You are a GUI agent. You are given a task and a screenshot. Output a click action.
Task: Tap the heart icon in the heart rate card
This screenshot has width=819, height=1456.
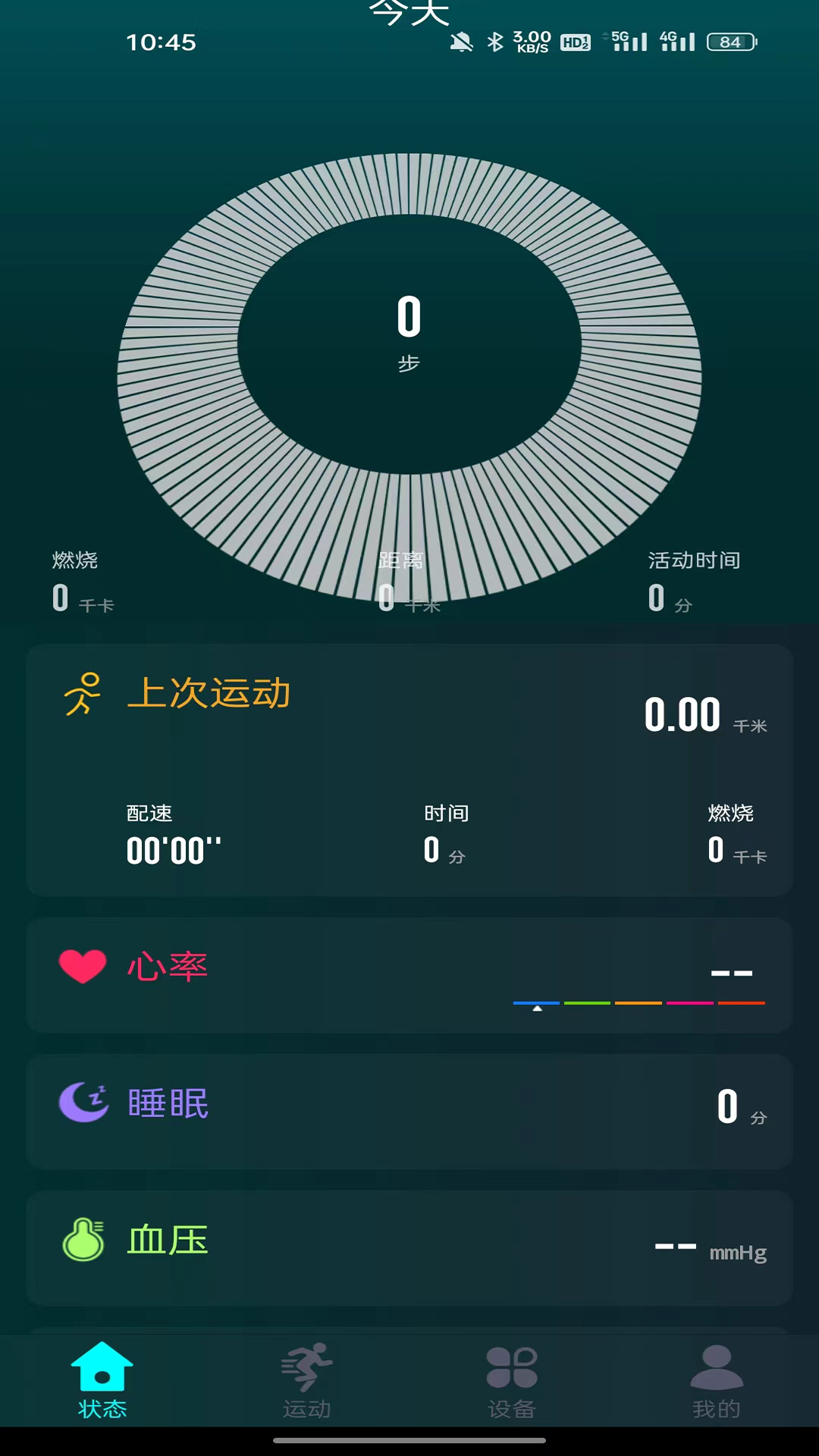[82, 966]
